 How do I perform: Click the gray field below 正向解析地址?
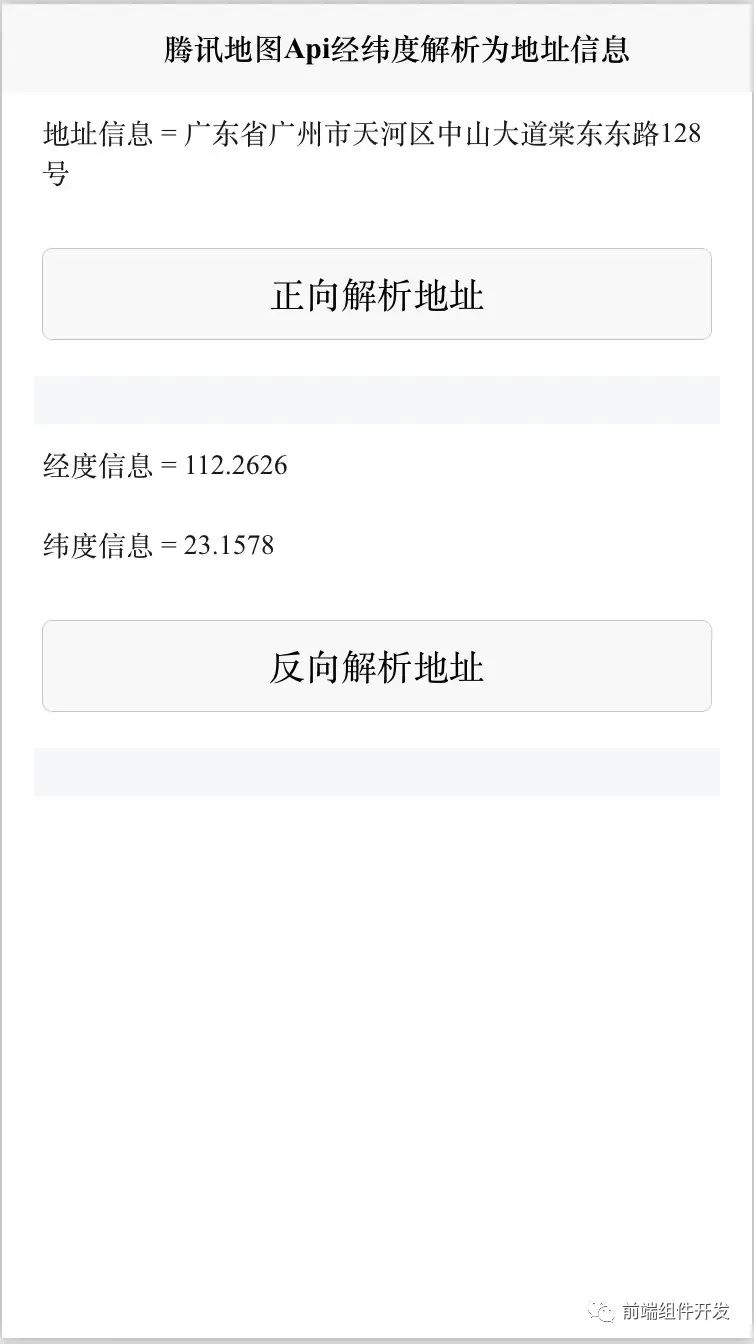tap(377, 398)
